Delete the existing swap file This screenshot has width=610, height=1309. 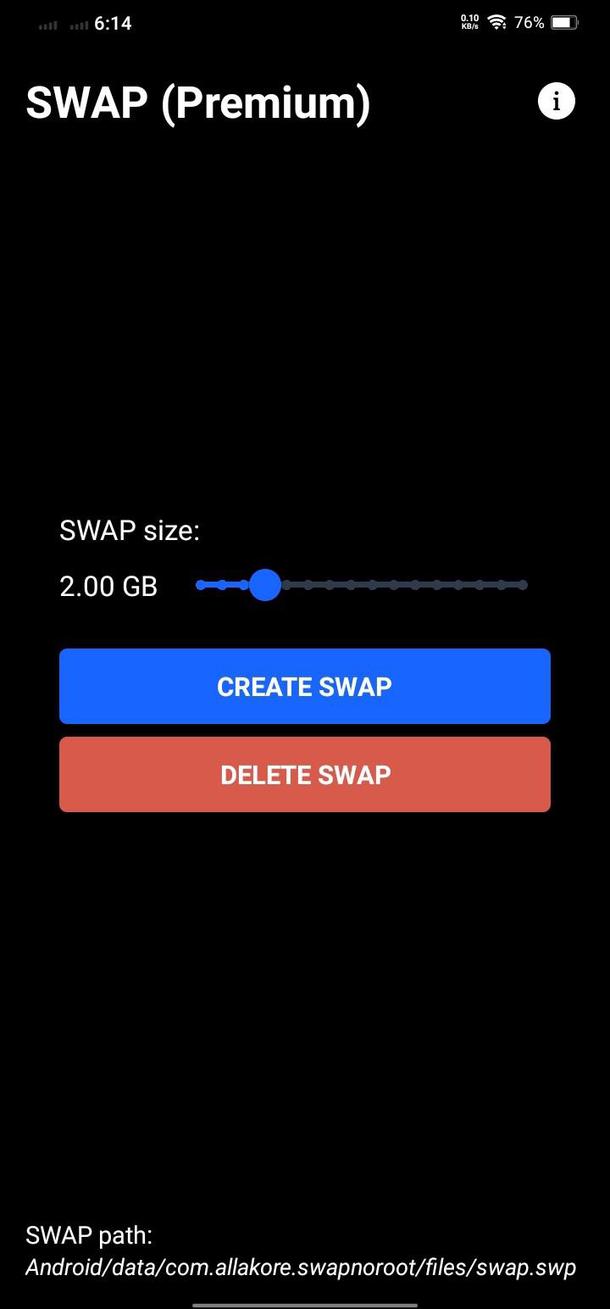point(305,774)
